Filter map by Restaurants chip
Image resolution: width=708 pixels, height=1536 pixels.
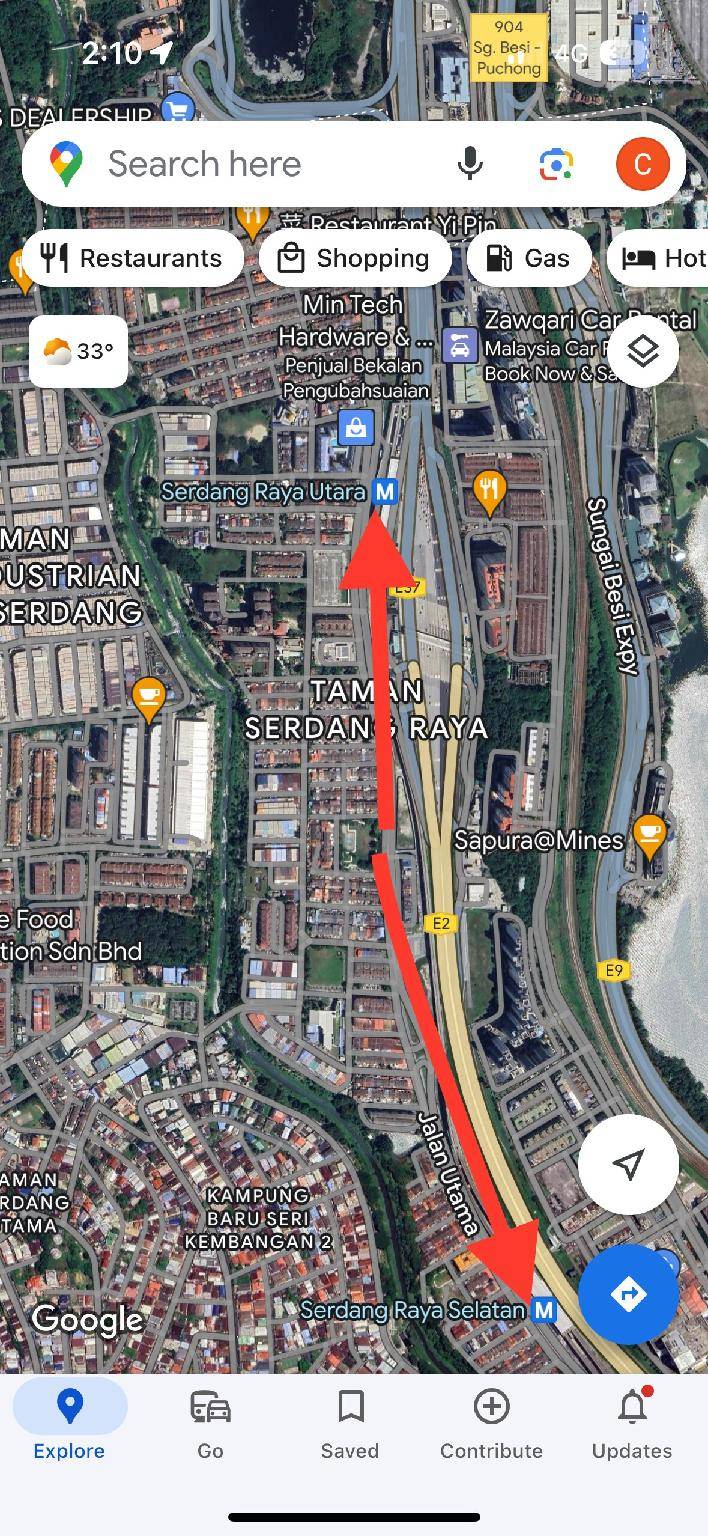tap(132, 258)
